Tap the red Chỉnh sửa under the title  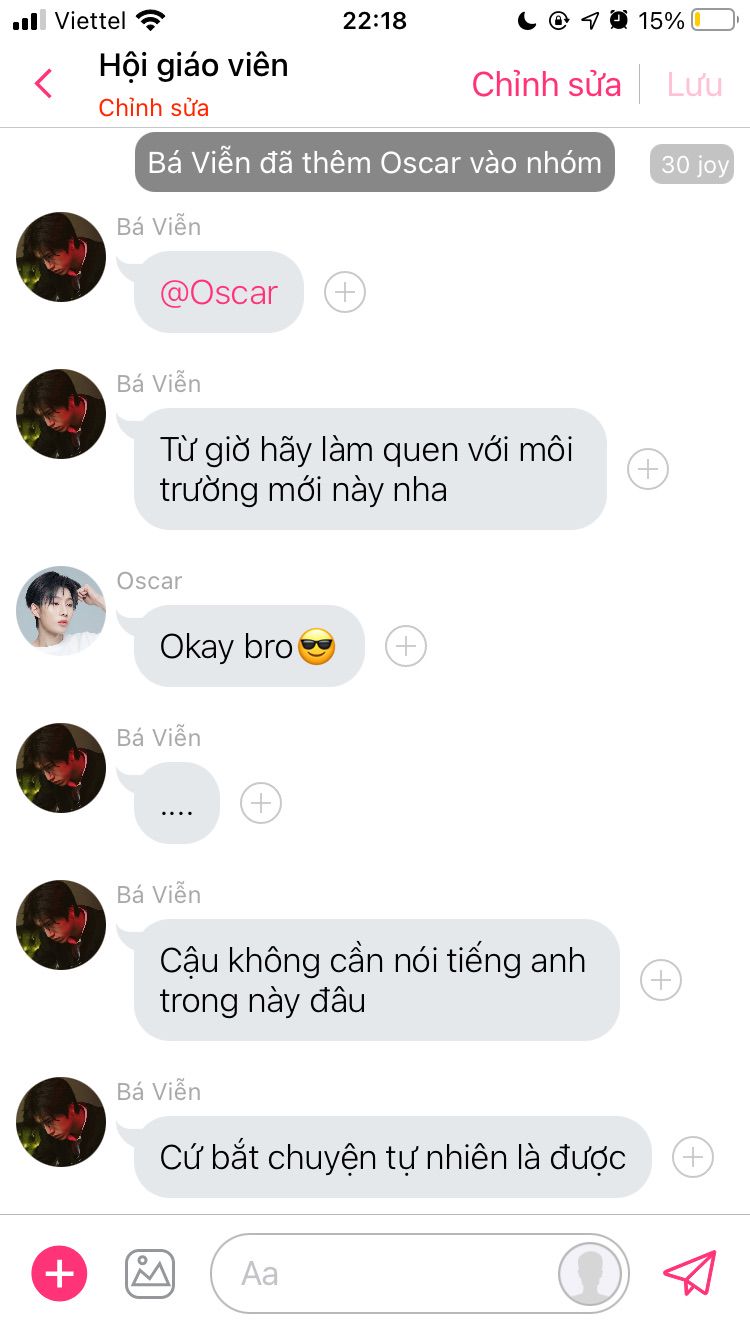[x=153, y=107]
